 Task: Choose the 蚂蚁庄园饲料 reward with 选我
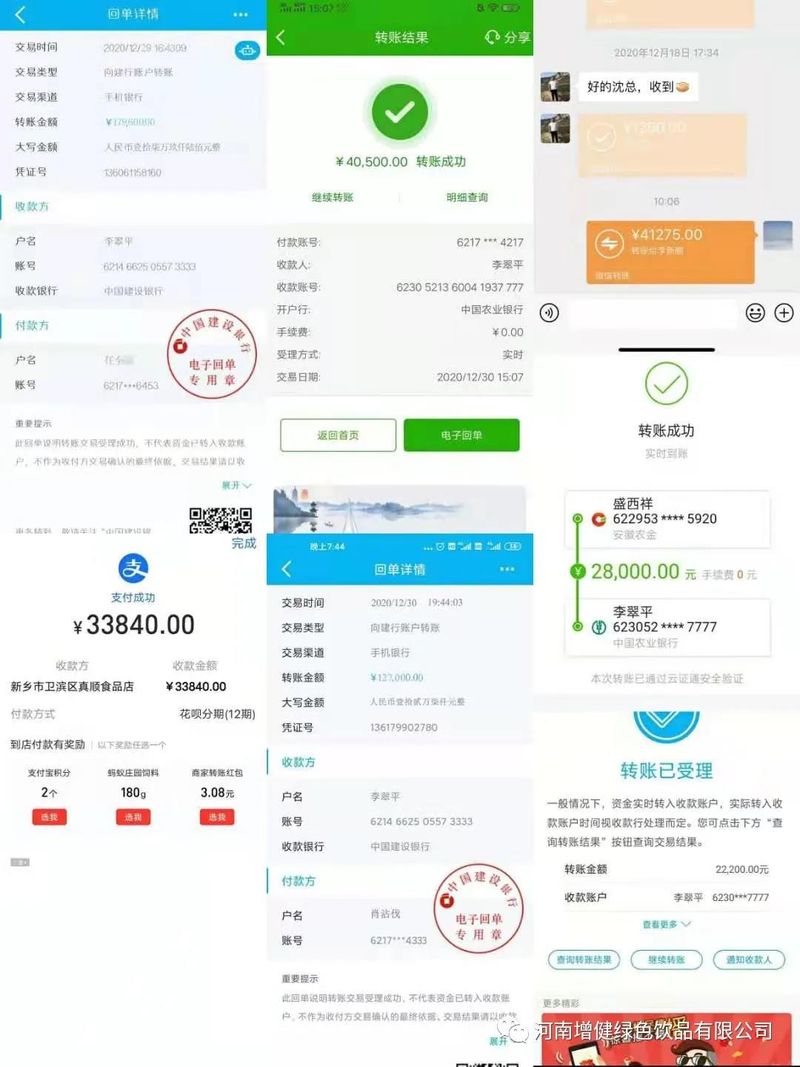pos(134,816)
